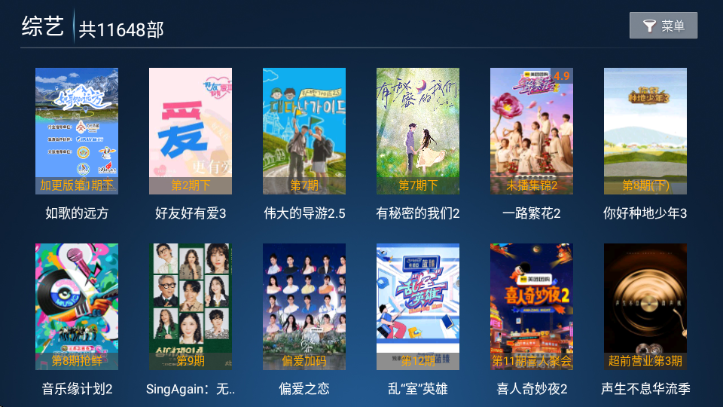Image resolution: width=723 pixels, height=407 pixels.
Task: Select 声生不息华流季
Action: pyautogui.click(x=645, y=306)
